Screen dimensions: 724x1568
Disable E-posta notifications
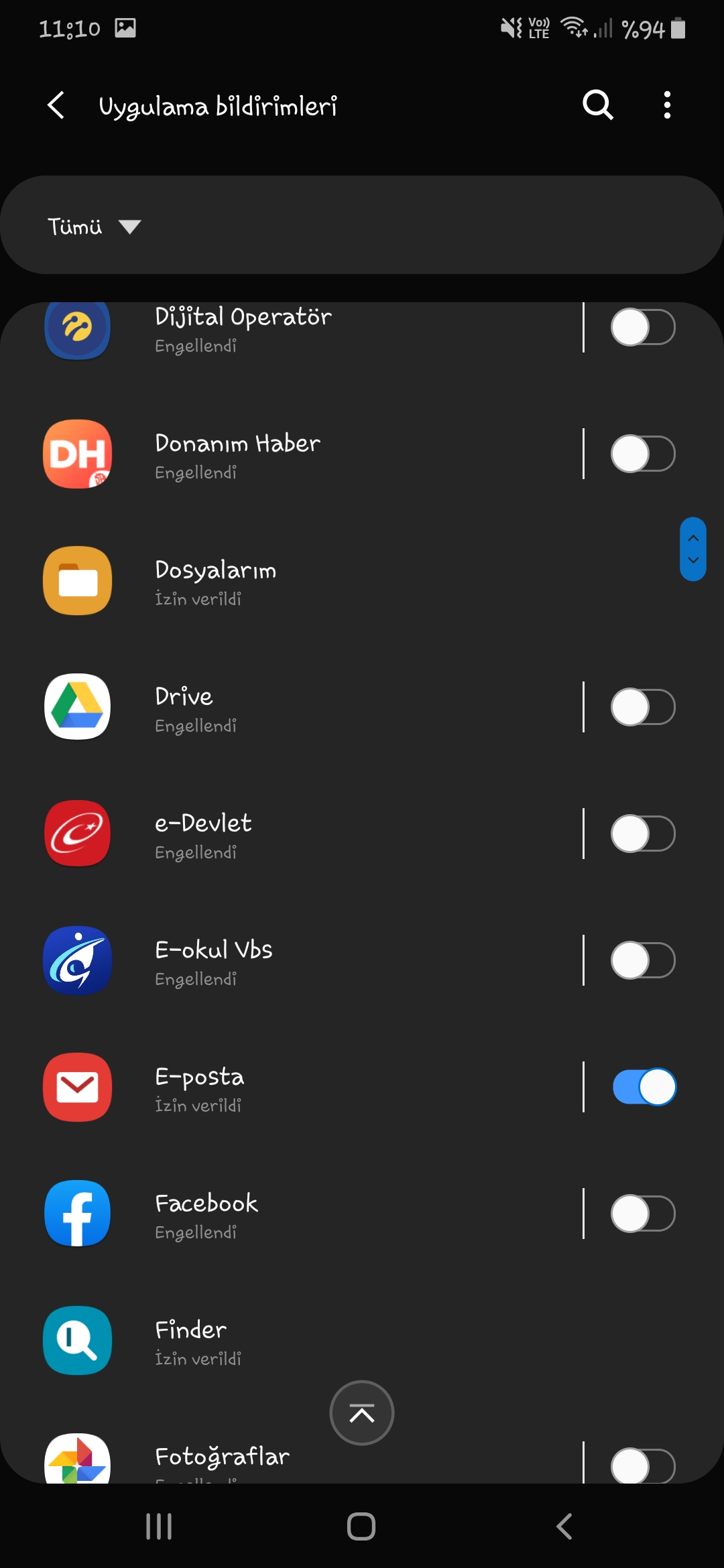(644, 1087)
